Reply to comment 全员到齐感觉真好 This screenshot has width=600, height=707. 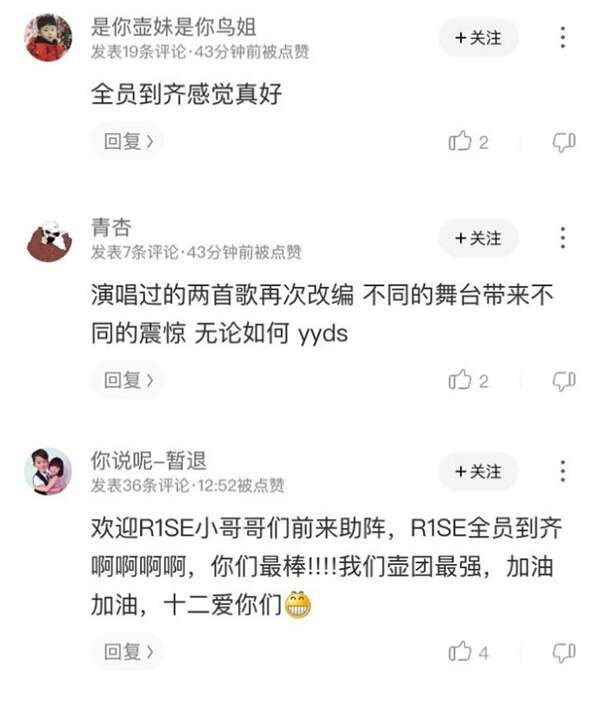pyautogui.click(x=128, y=142)
